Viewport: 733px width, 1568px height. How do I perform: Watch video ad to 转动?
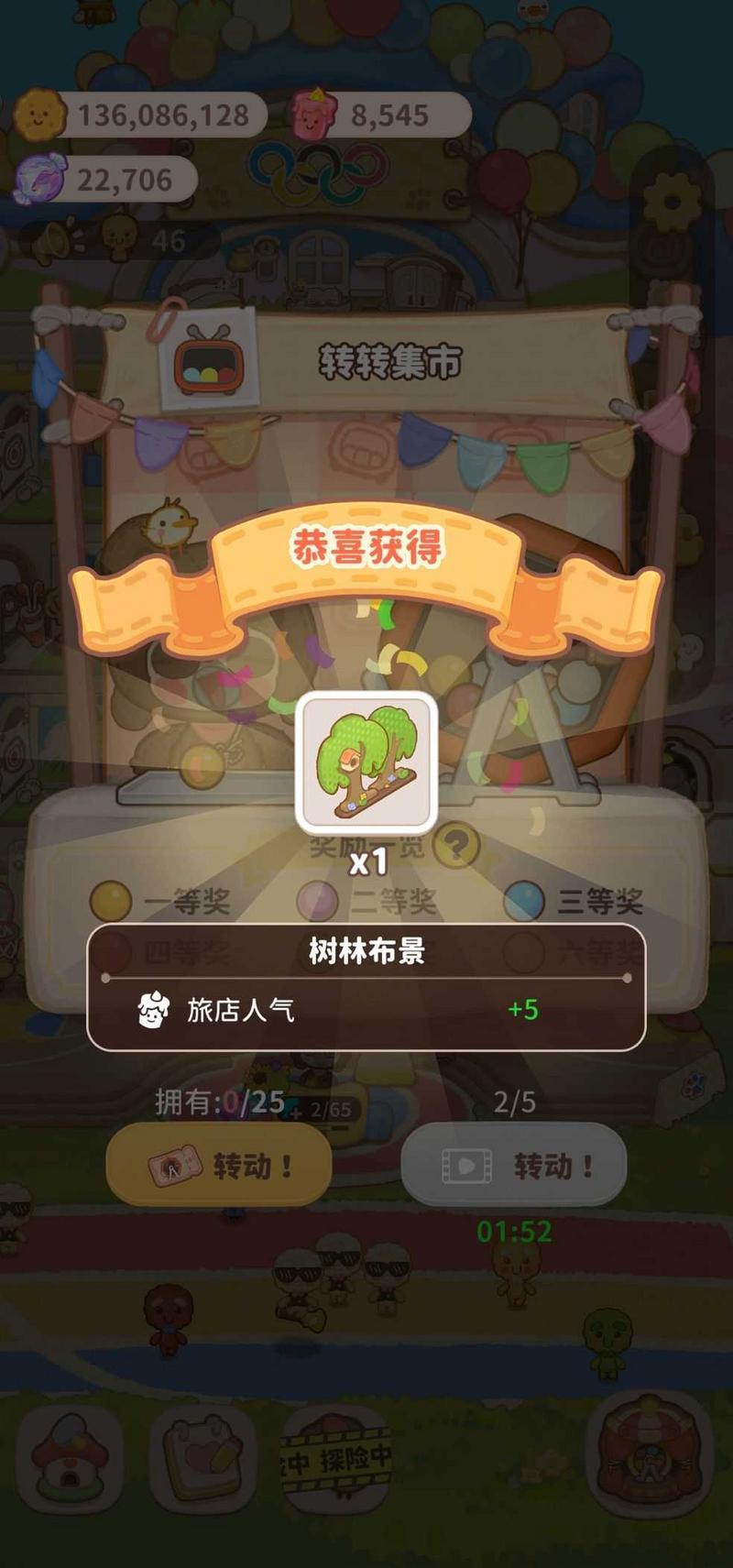(514, 1165)
